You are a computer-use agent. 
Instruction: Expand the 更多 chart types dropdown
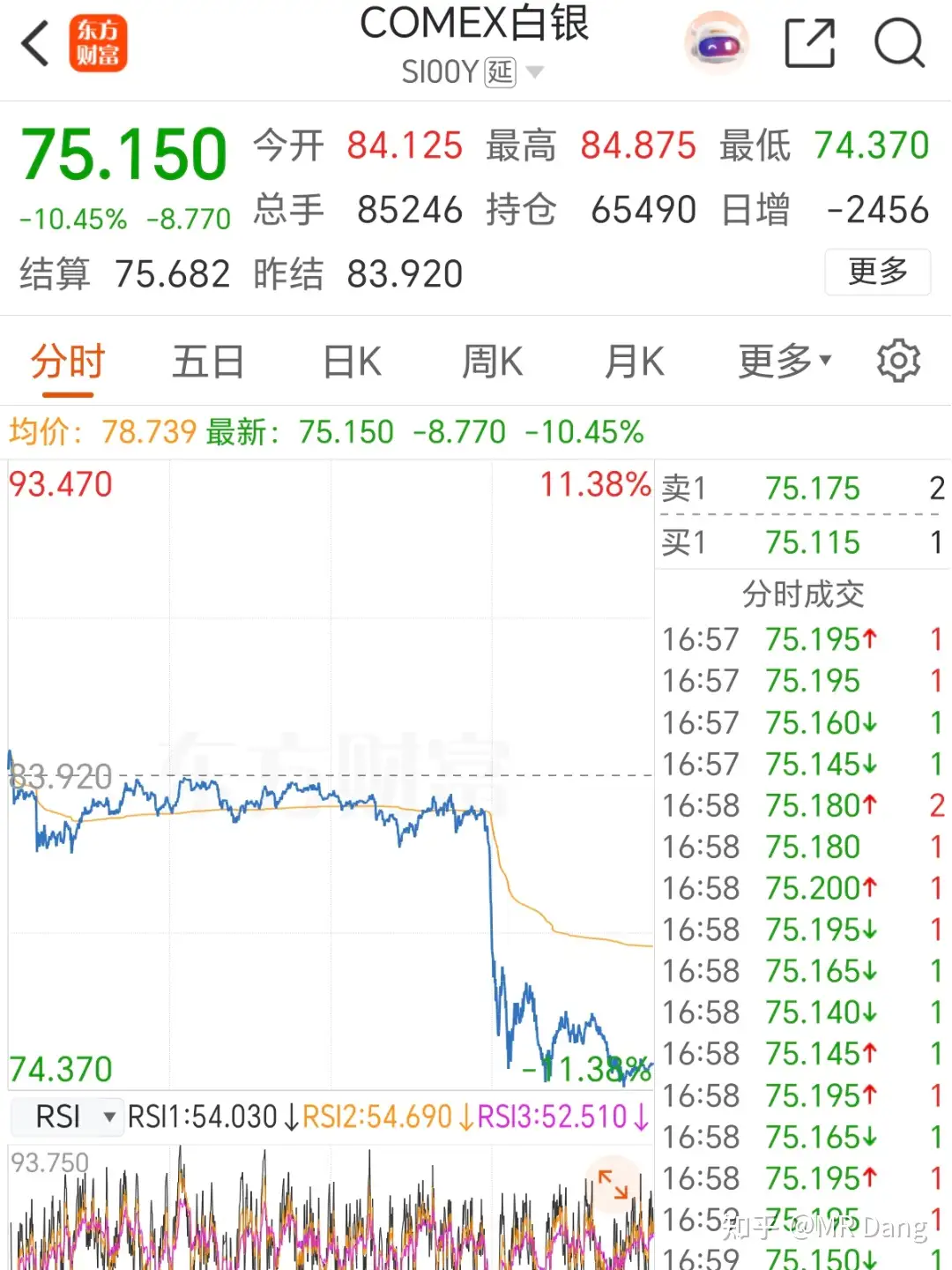pyautogui.click(x=782, y=361)
